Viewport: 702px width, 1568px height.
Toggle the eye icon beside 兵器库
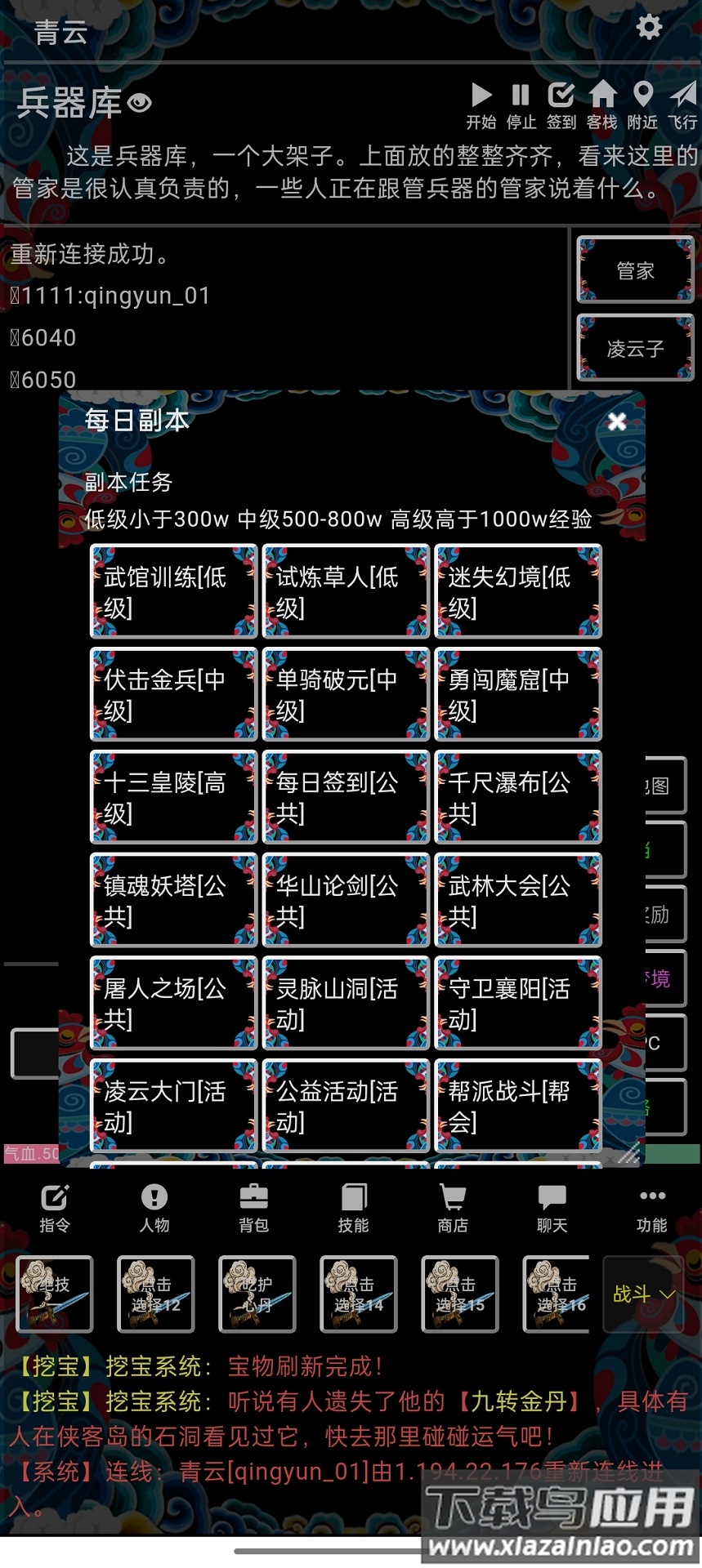[x=141, y=104]
